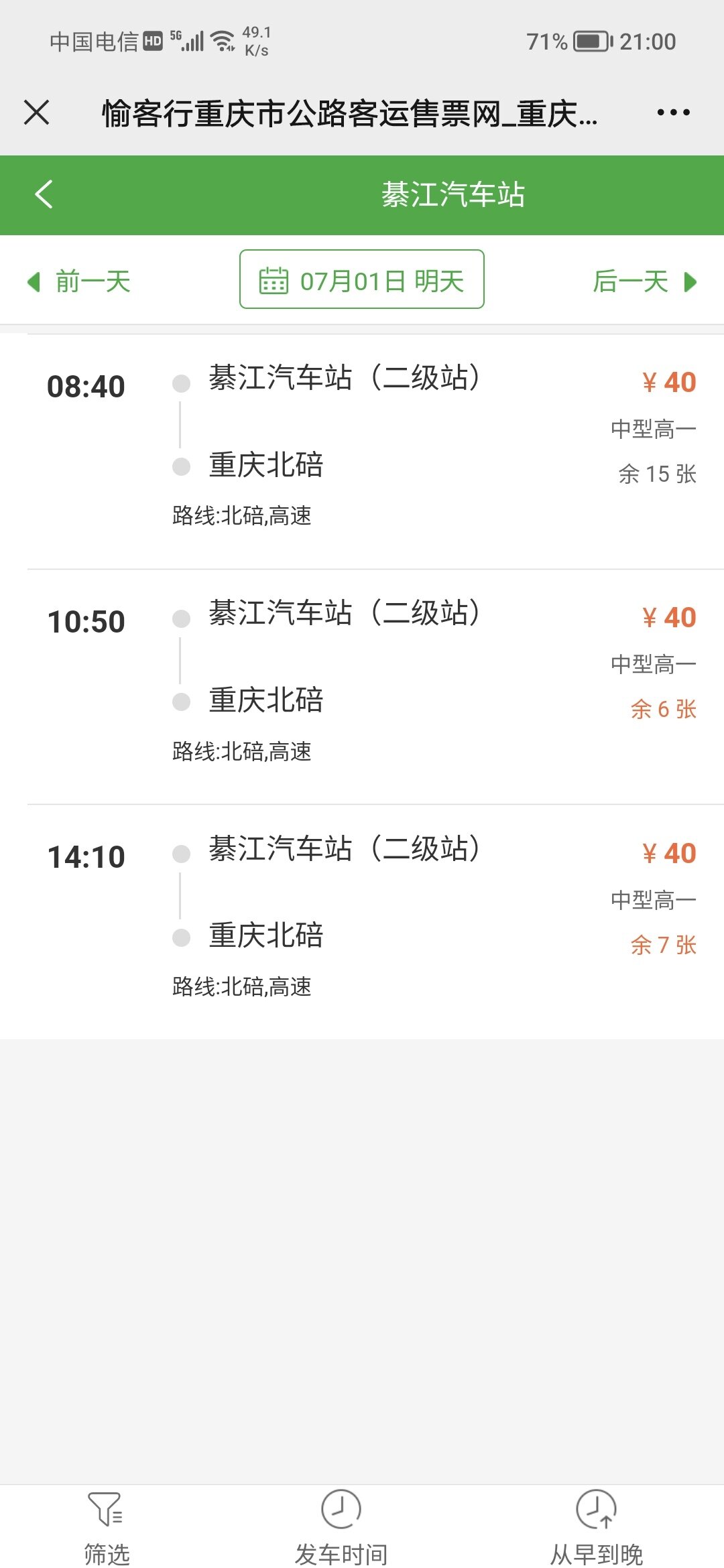Select the 08:40 bus to 重庆北碚
The height and width of the screenshot is (1568, 724).
pos(375,452)
